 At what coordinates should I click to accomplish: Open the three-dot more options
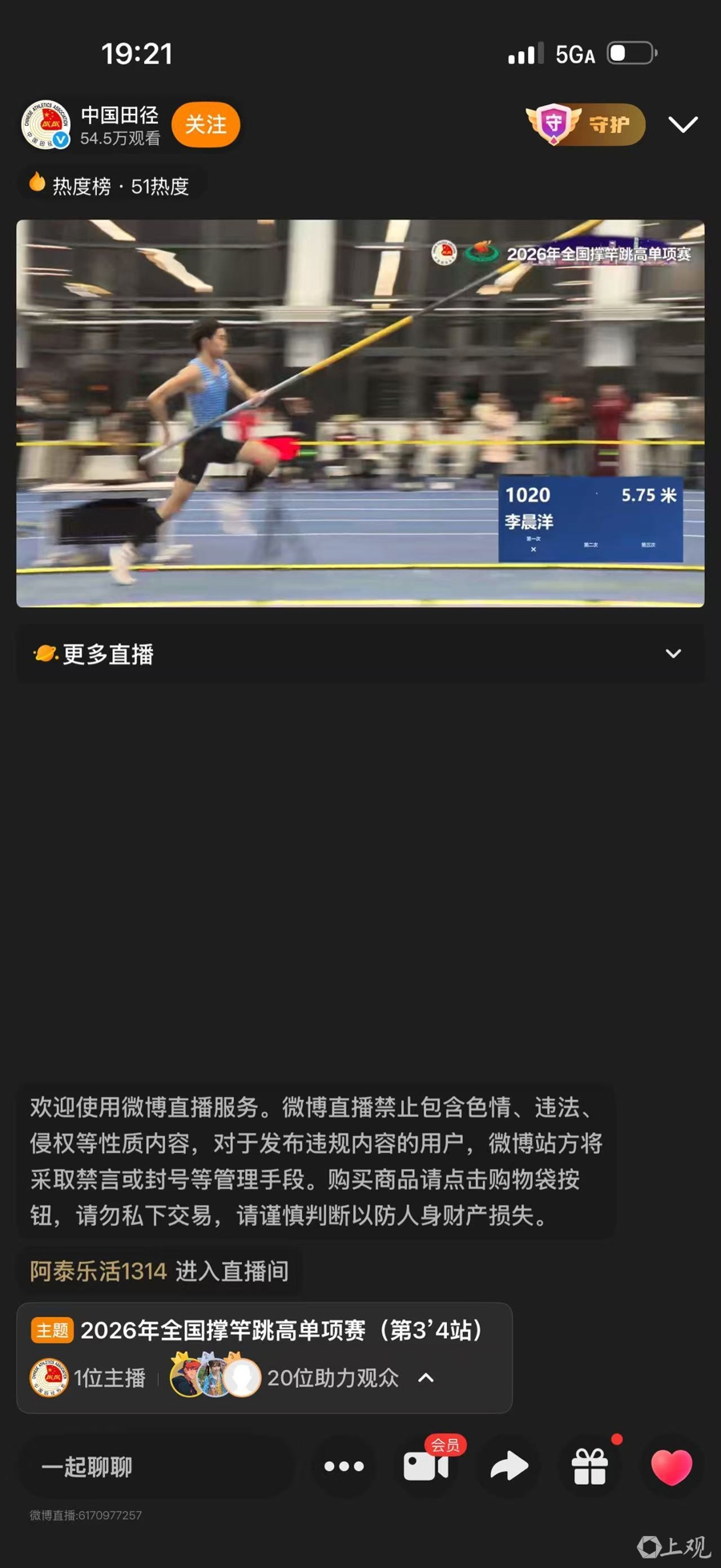pos(344,1467)
